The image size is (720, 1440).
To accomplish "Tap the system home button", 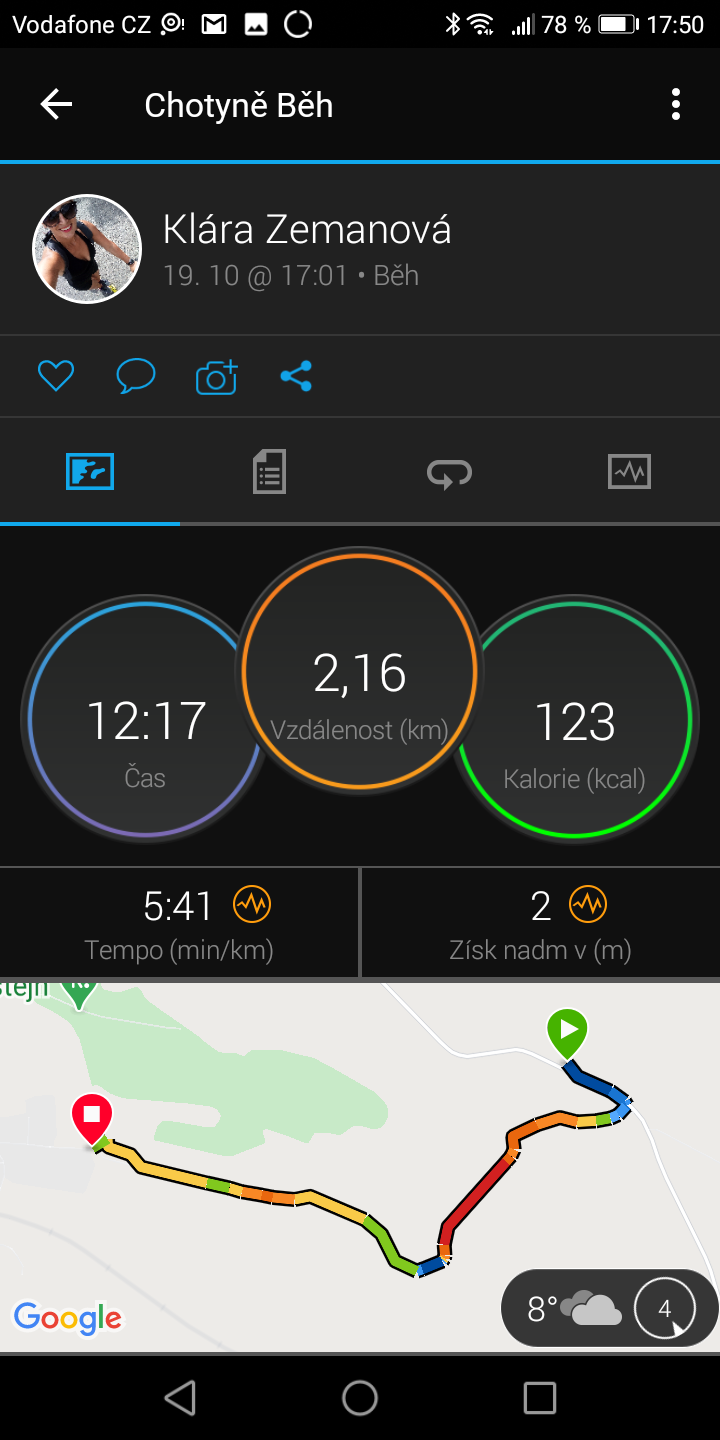I will click(x=360, y=1398).
